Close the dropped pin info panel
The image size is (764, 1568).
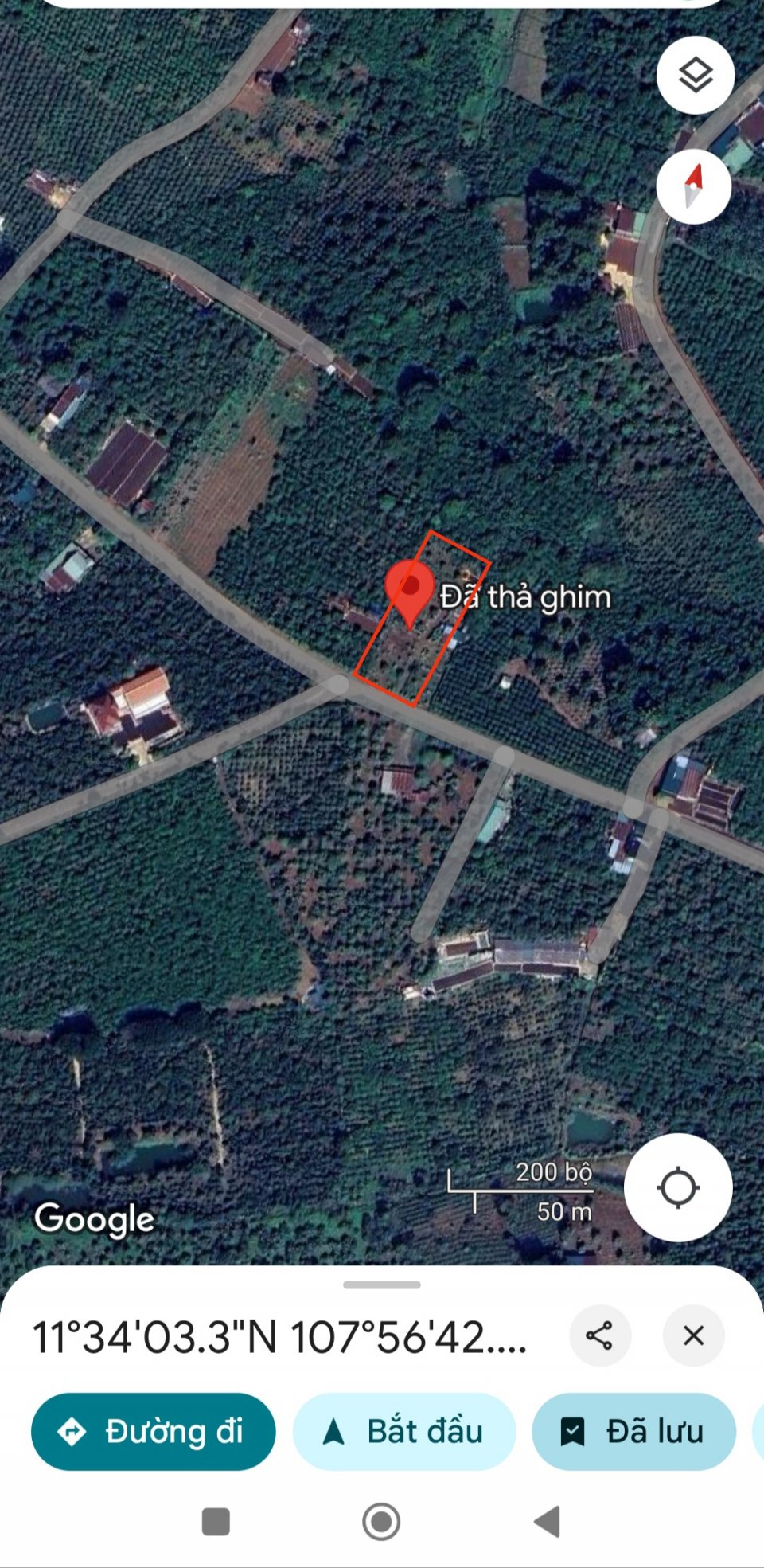point(693,1335)
